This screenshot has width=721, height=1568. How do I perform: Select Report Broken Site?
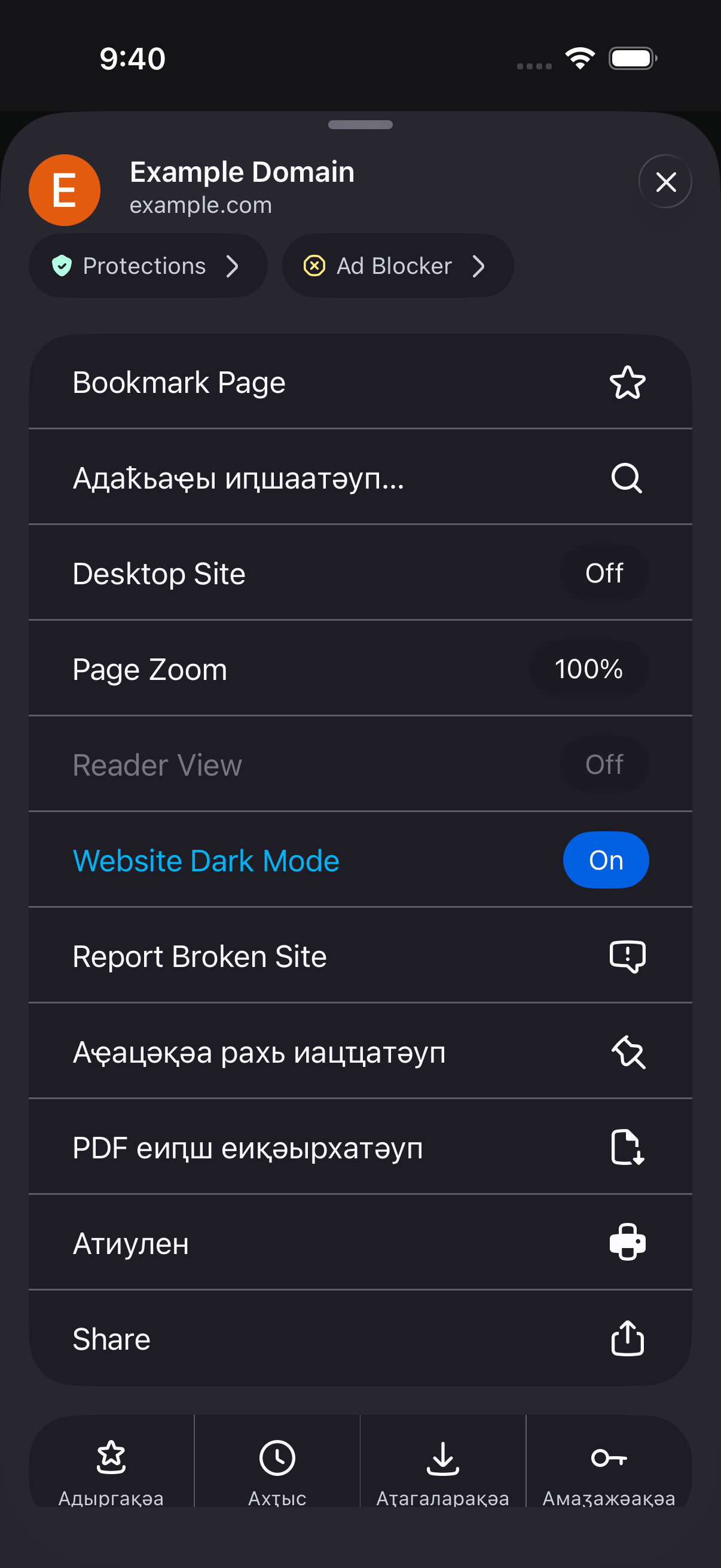[x=360, y=956]
